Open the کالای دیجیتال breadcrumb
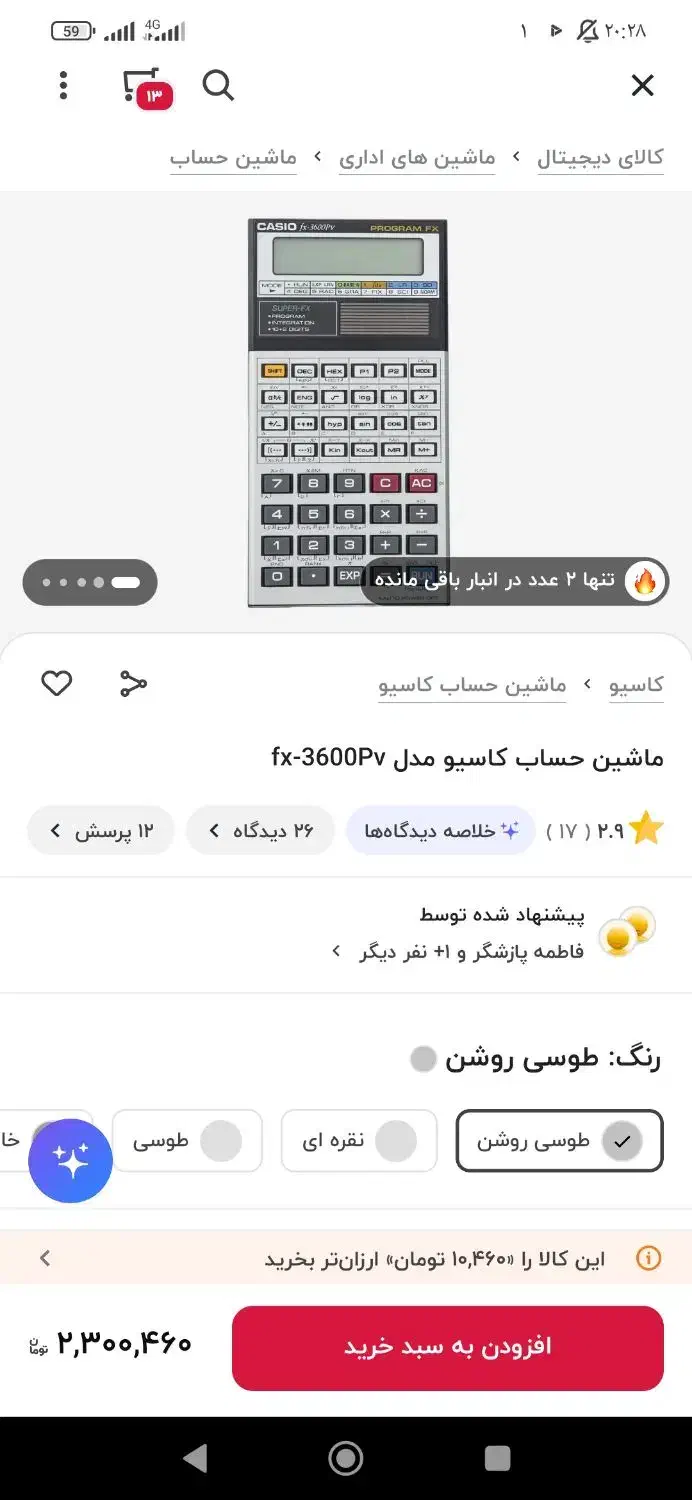Screen dimensions: 692x1500 (600, 158)
